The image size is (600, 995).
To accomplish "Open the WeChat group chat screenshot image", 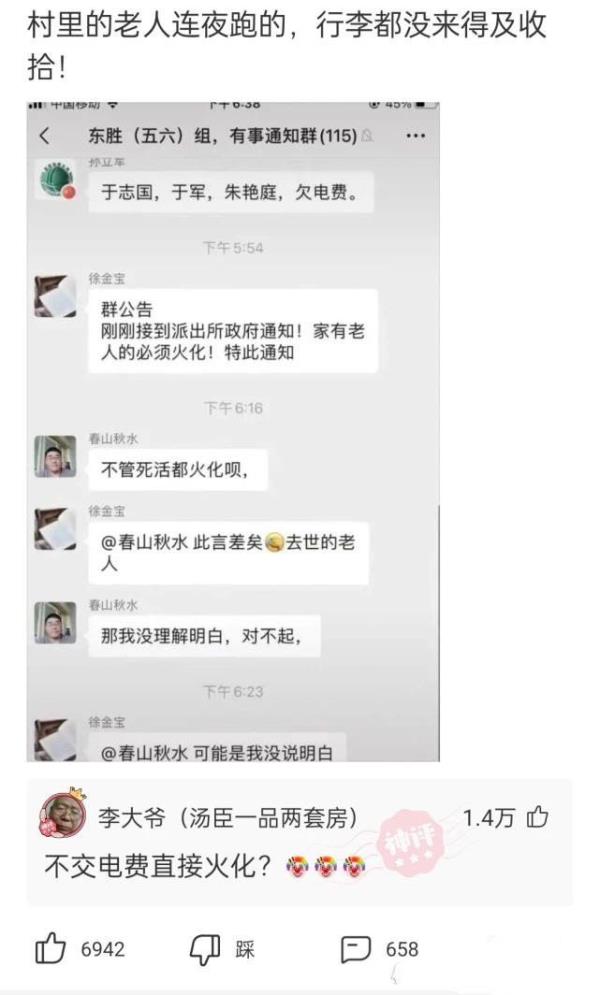I will click(x=233, y=430).
